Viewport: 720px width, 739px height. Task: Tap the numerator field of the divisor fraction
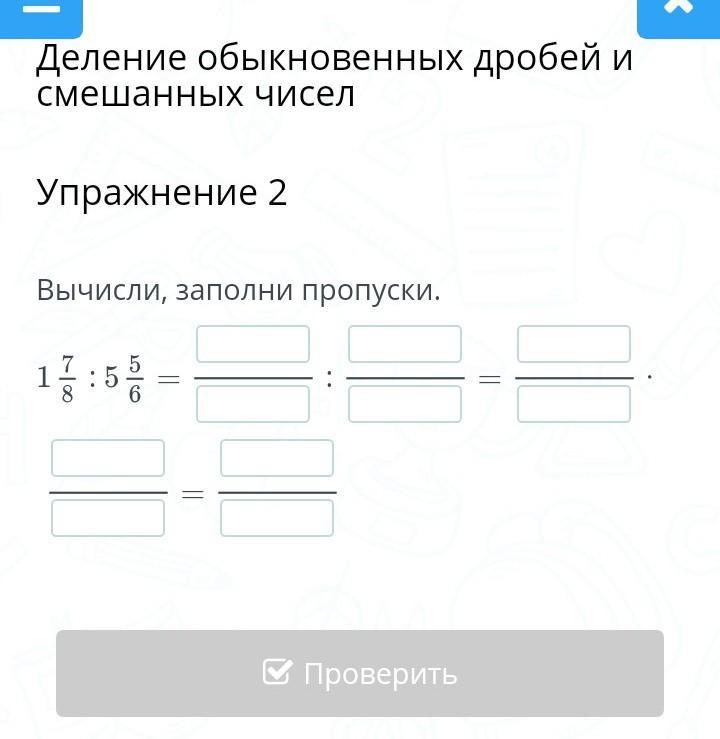click(405, 344)
